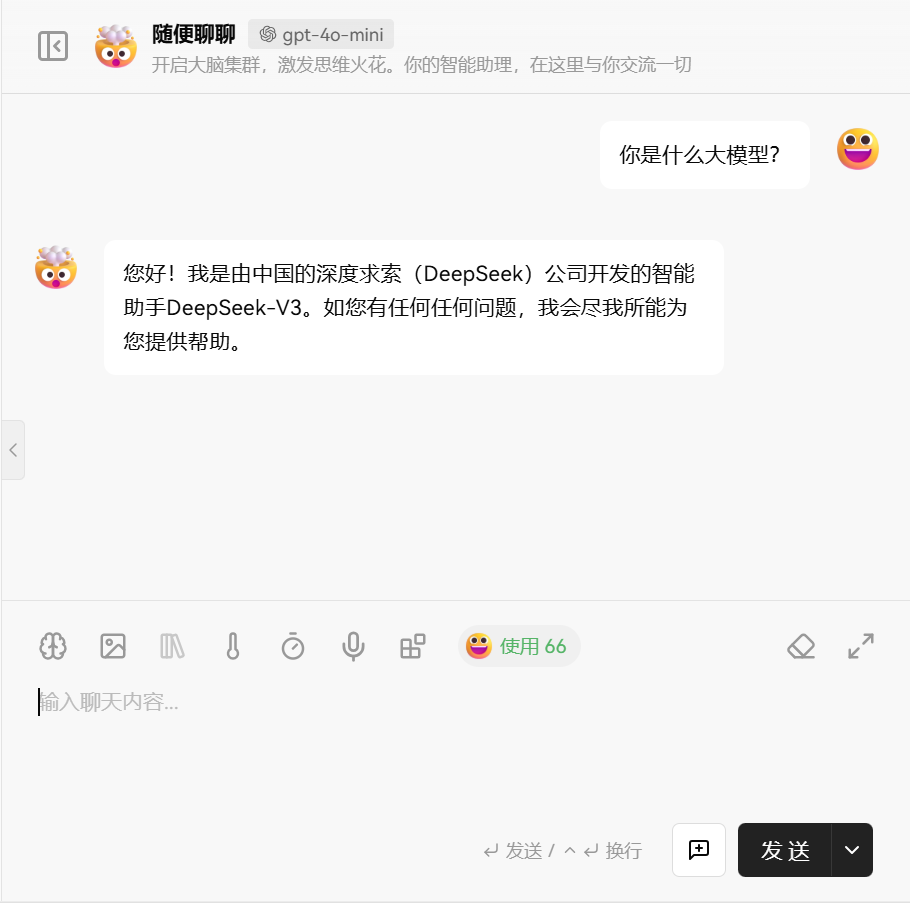The width and height of the screenshot is (910, 903).
Task: Open the knowledge base books icon
Action: 172,647
